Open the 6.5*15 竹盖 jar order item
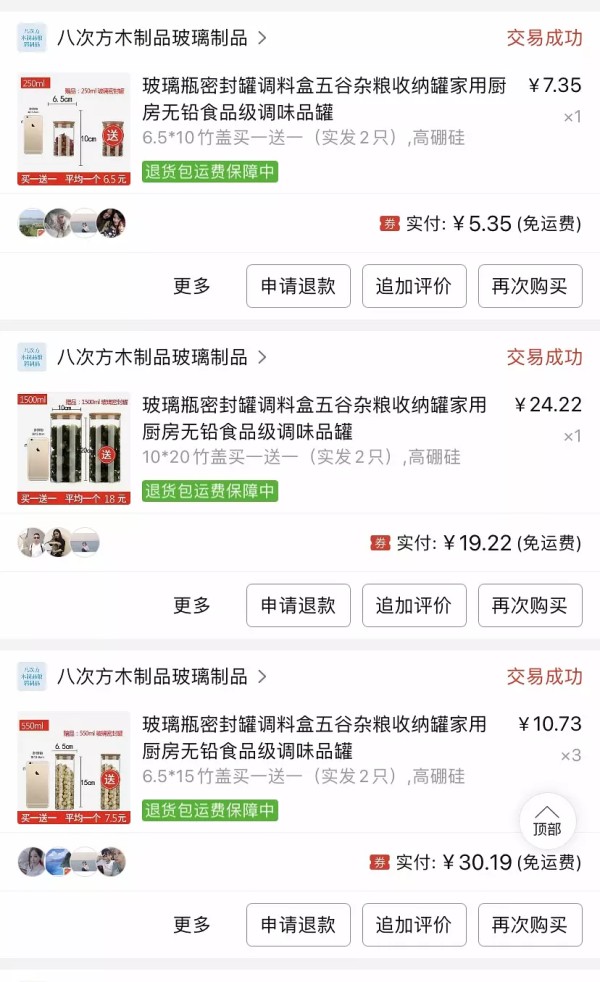Viewport: 600px width, 982px height. tap(300, 767)
